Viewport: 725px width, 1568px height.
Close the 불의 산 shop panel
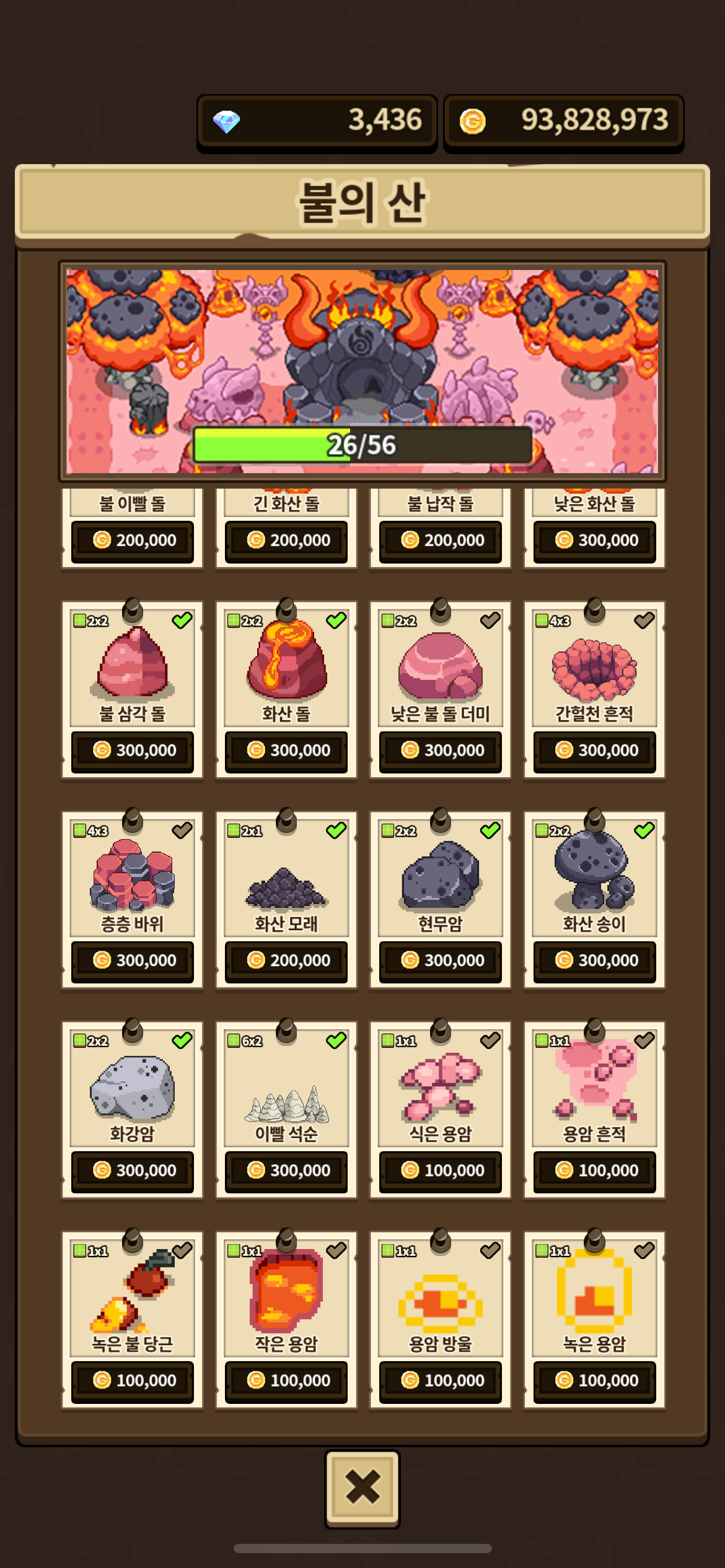[x=362, y=1487]
